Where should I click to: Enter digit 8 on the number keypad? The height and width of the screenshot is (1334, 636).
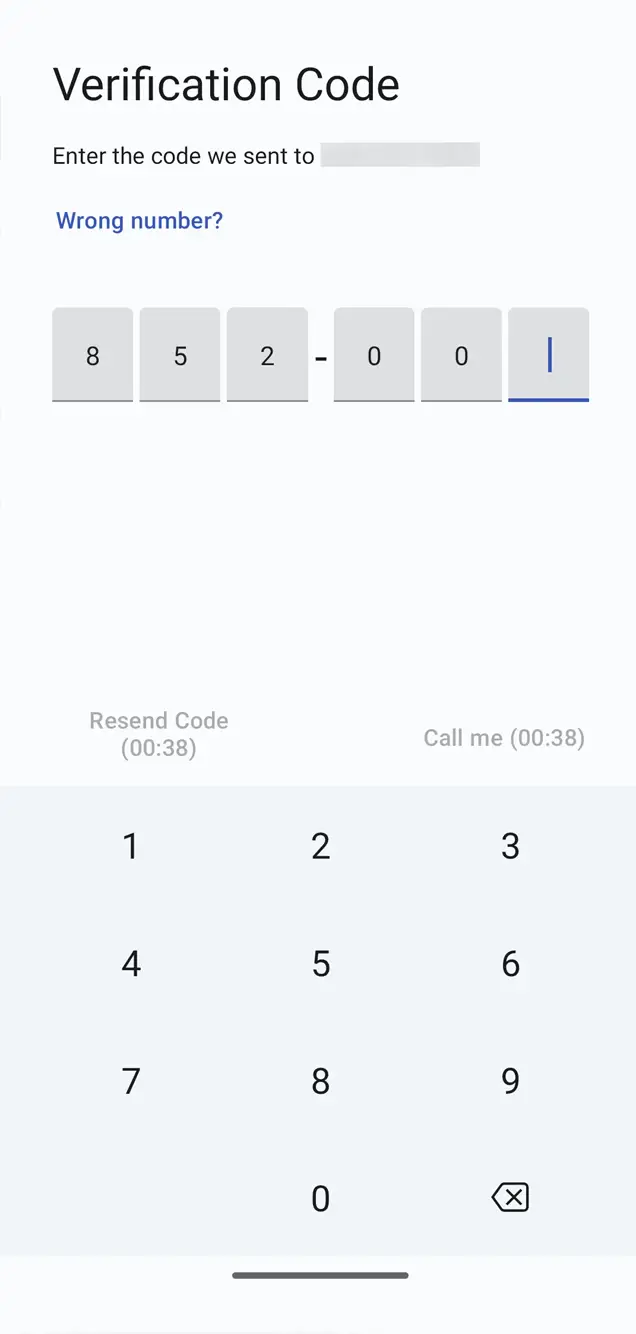(x=320, y=1080)
